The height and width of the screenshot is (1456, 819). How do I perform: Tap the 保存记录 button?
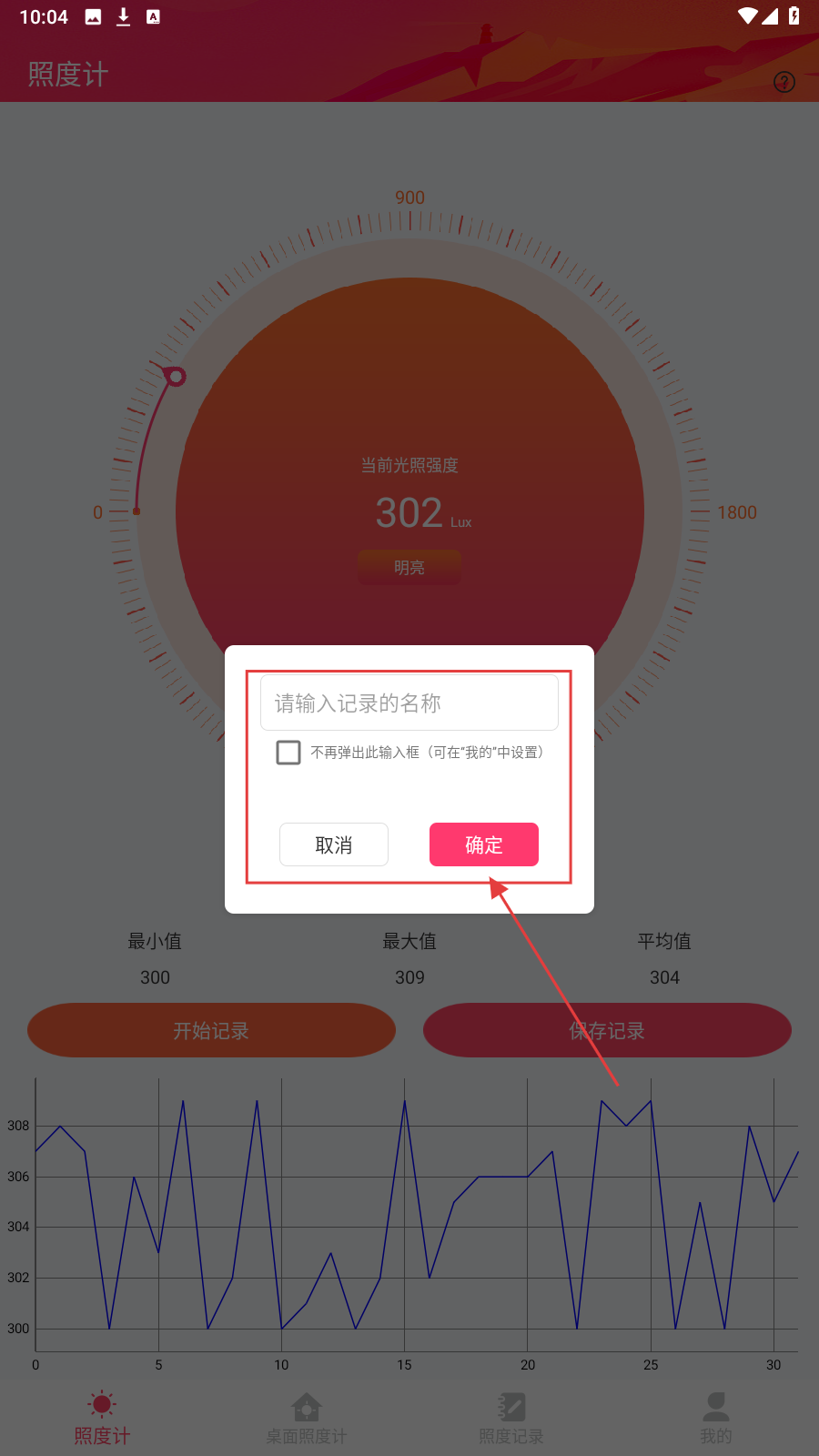point(607,1030)
